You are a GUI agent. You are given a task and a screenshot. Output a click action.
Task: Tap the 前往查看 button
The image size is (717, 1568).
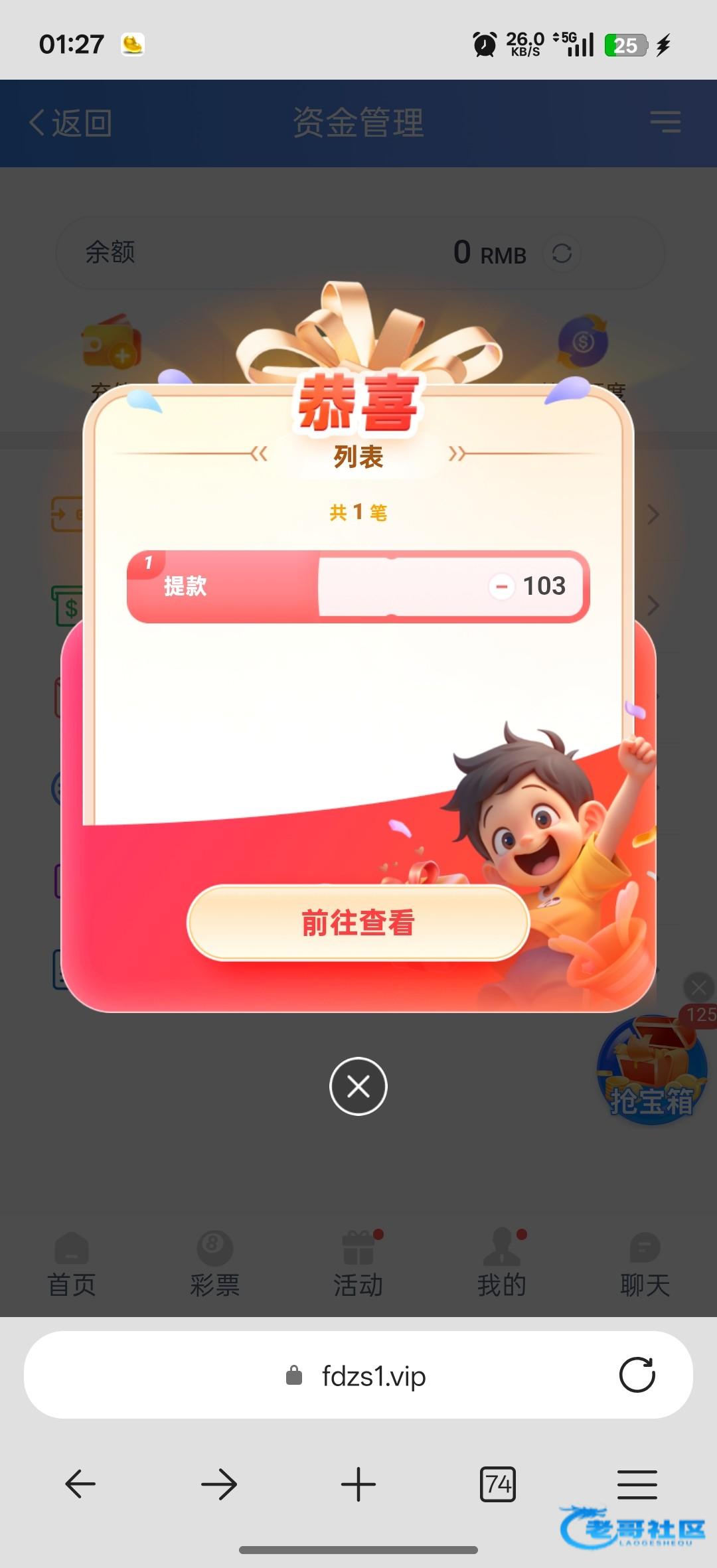pyautogui.click(x=358, y=923)
